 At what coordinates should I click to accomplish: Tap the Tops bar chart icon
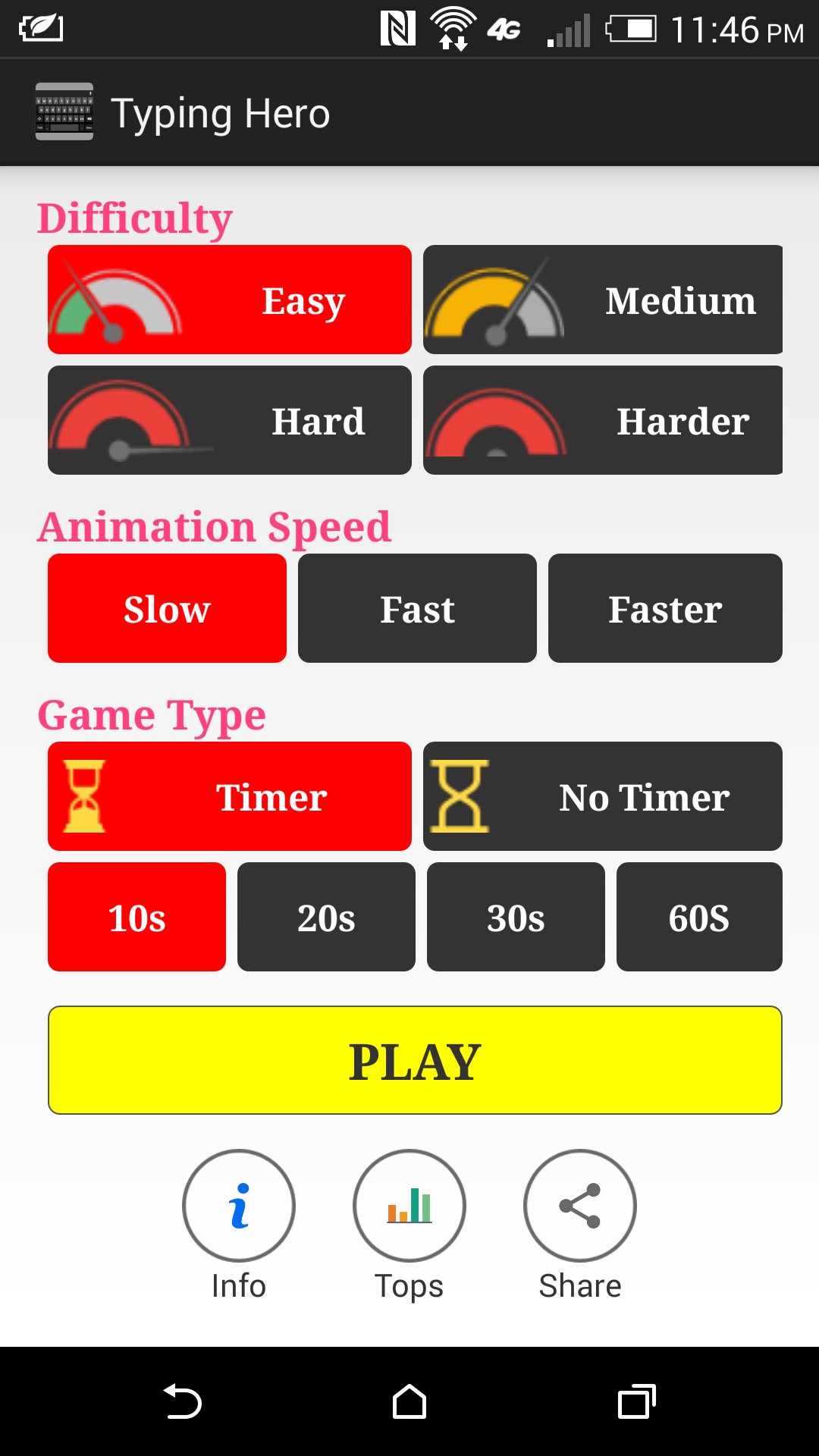click(408, 1206)
